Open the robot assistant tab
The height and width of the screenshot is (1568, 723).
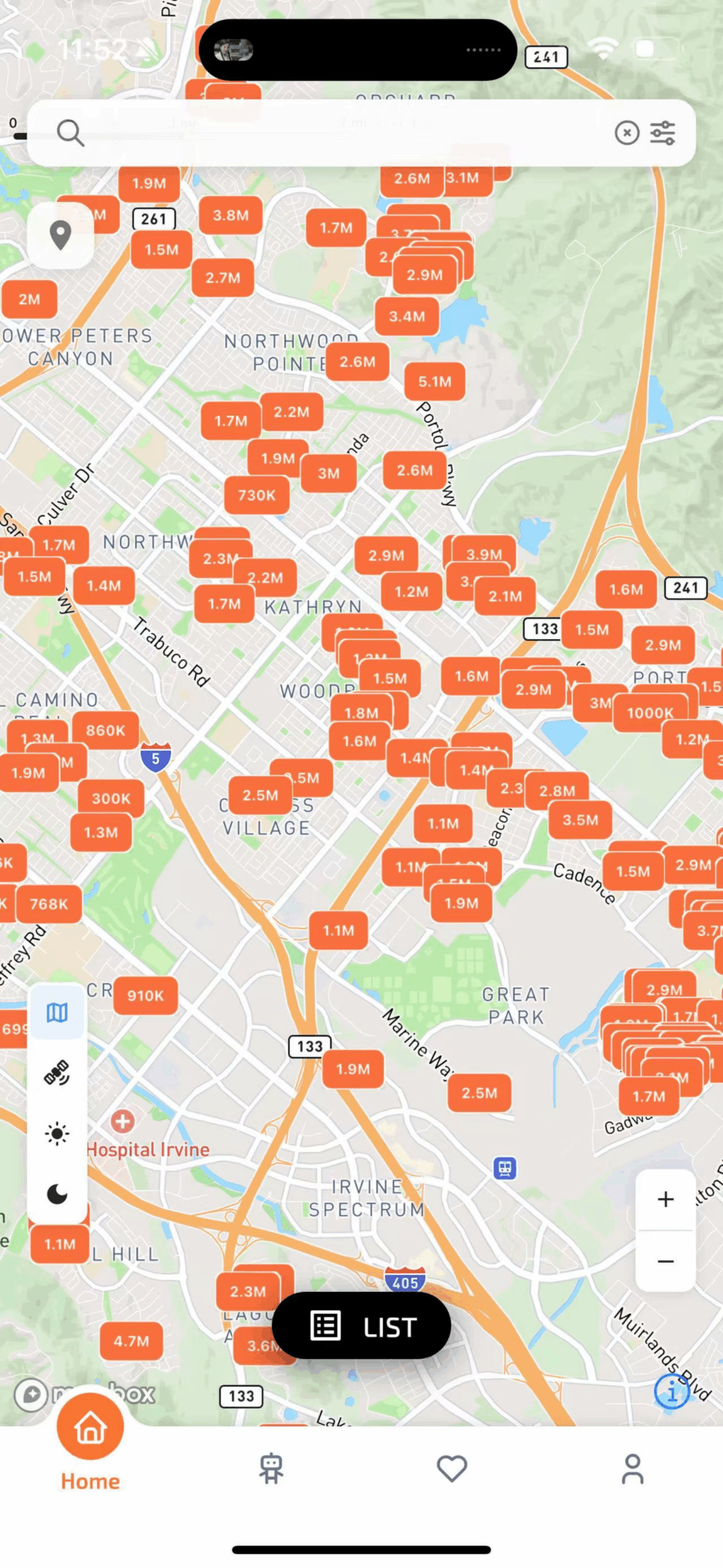pyautogui.click(x=271, y=1469)
